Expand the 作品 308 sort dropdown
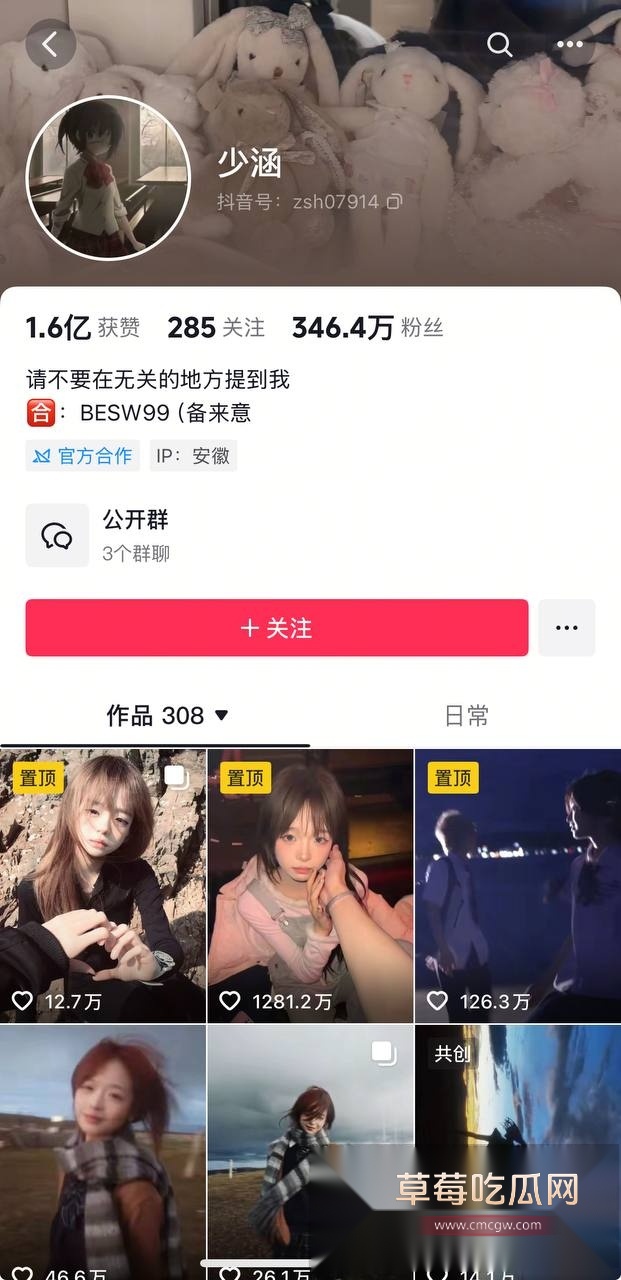 tap(222, 716)
